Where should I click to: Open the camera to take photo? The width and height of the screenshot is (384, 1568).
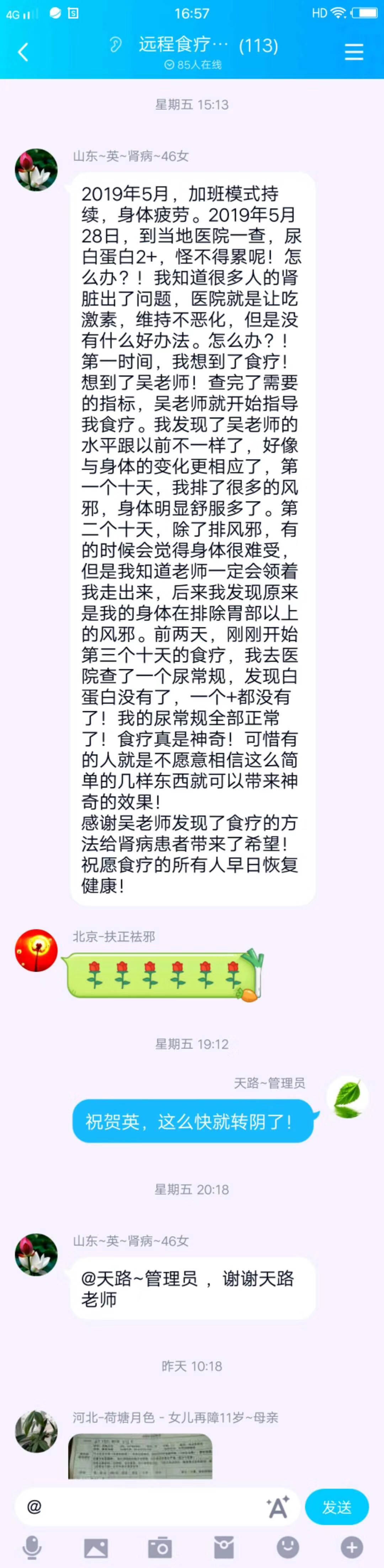(x=160, y=1547)
